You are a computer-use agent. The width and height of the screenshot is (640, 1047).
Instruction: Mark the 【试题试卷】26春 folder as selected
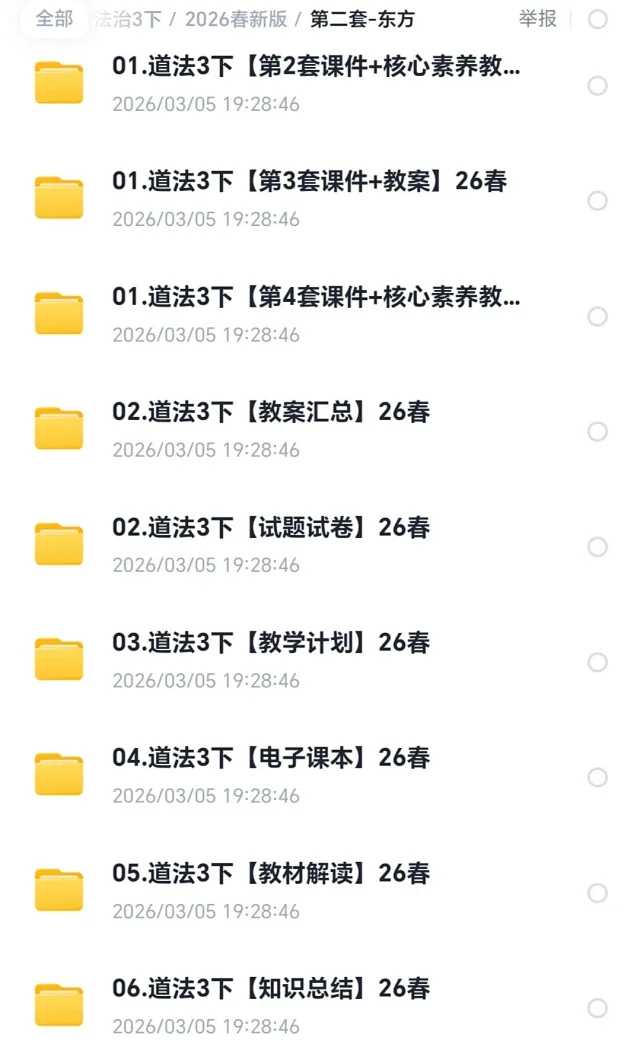pos(597,547)
